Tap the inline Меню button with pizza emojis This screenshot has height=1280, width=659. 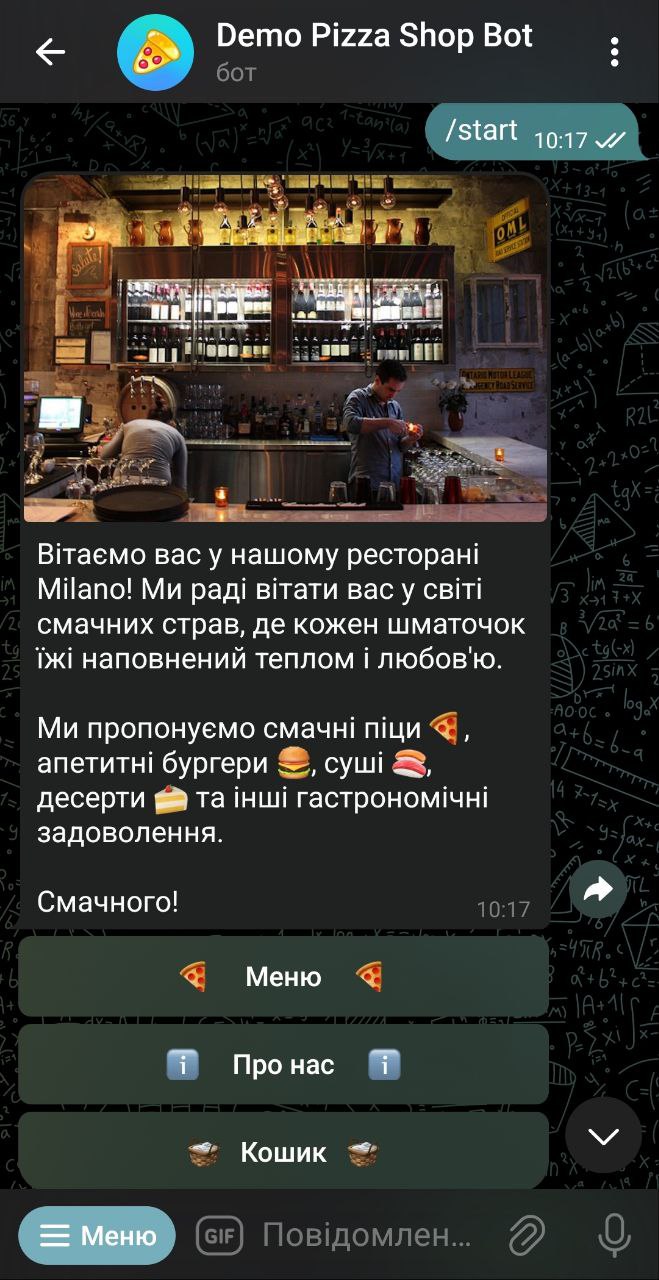[x=283, y=977]
